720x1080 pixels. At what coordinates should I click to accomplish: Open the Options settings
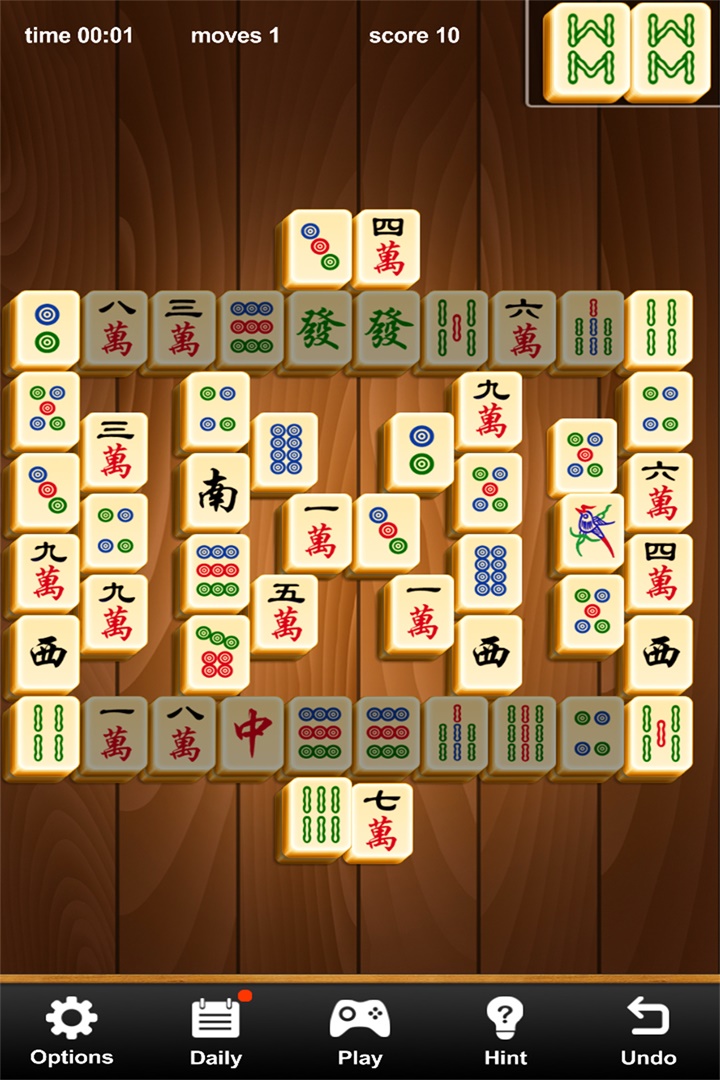pos(71,1032)
